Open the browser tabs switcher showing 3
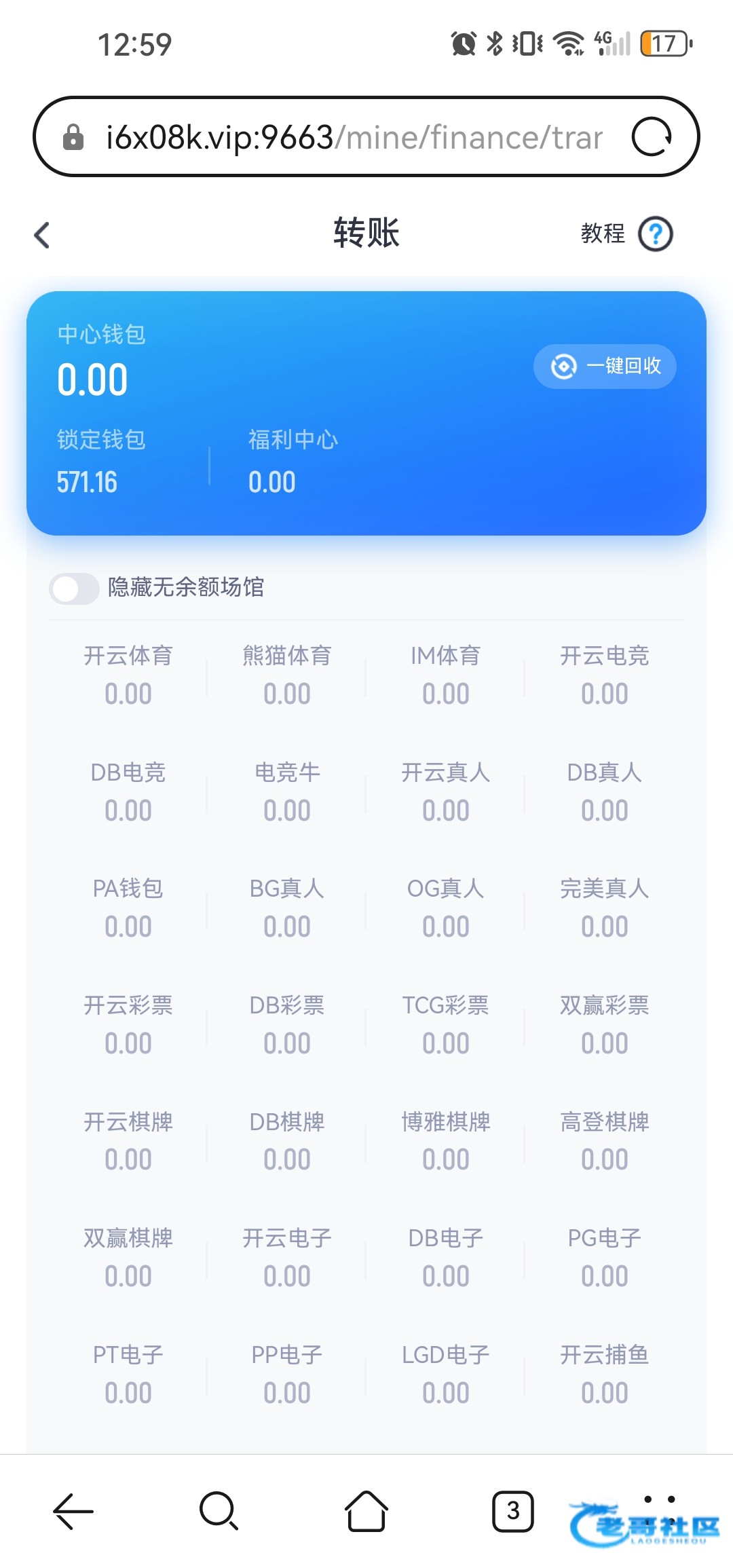Image resolution: width=733 pixels, height=1568 pixels. (x=512, y=1511)
